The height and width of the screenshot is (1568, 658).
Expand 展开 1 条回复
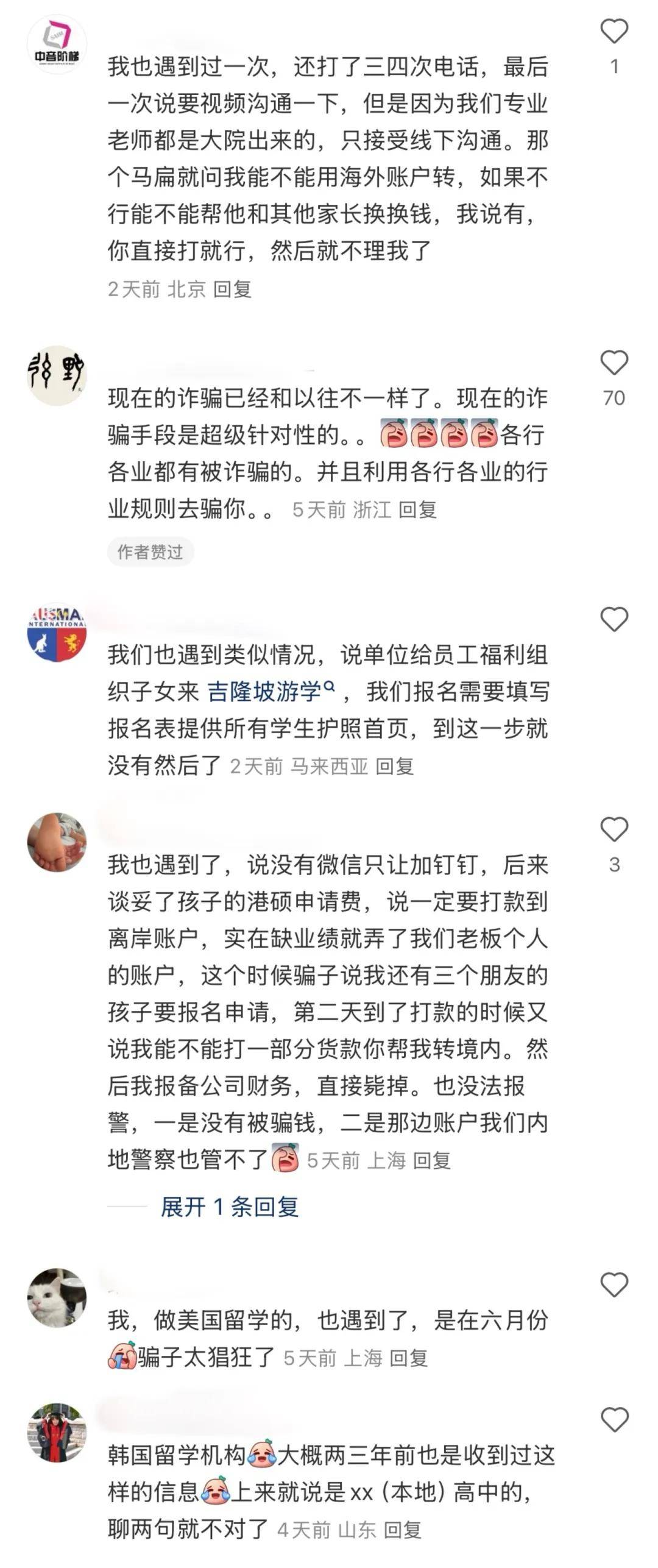point(229,1207)
